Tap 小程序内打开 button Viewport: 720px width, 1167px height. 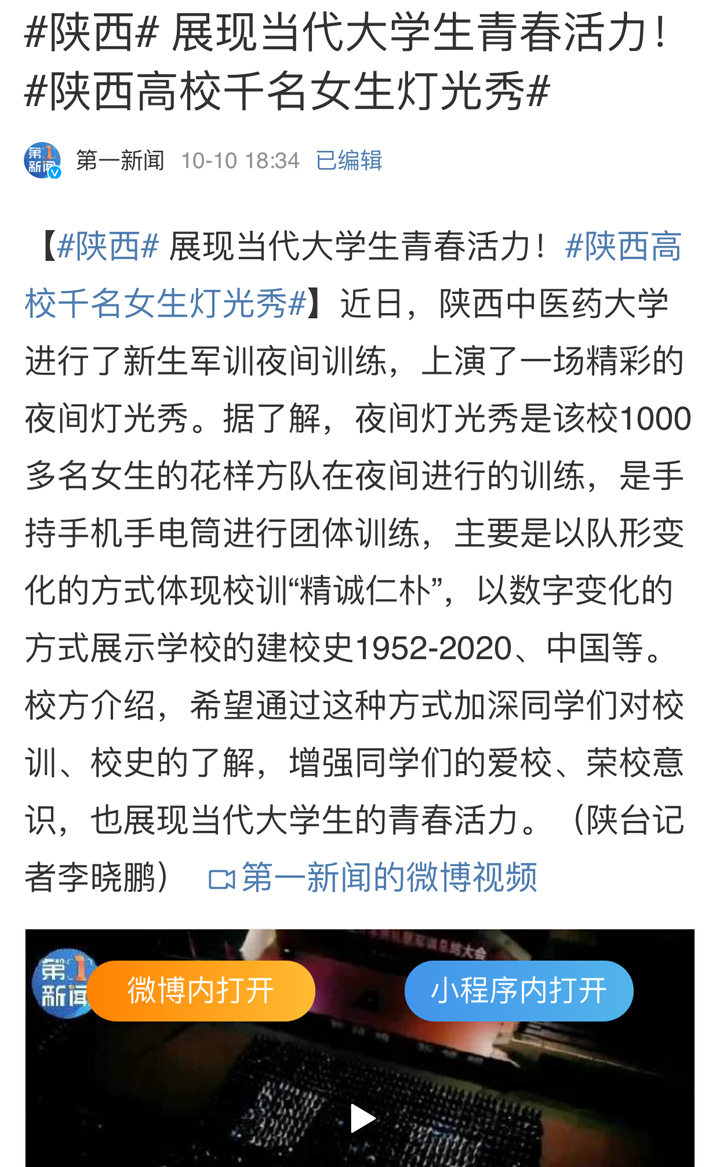(x=518, y=990)
